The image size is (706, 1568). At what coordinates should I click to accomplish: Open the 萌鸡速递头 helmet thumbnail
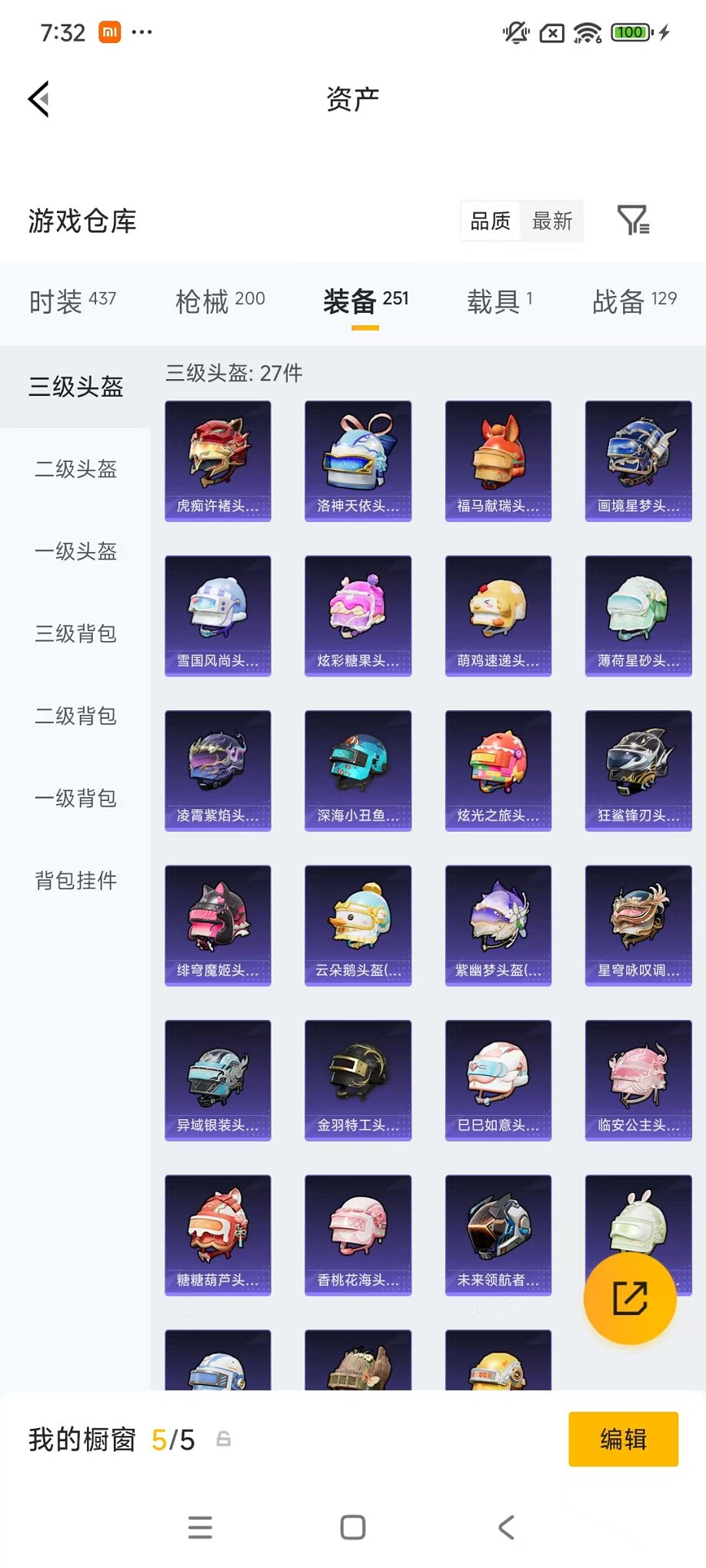point(498,615)
